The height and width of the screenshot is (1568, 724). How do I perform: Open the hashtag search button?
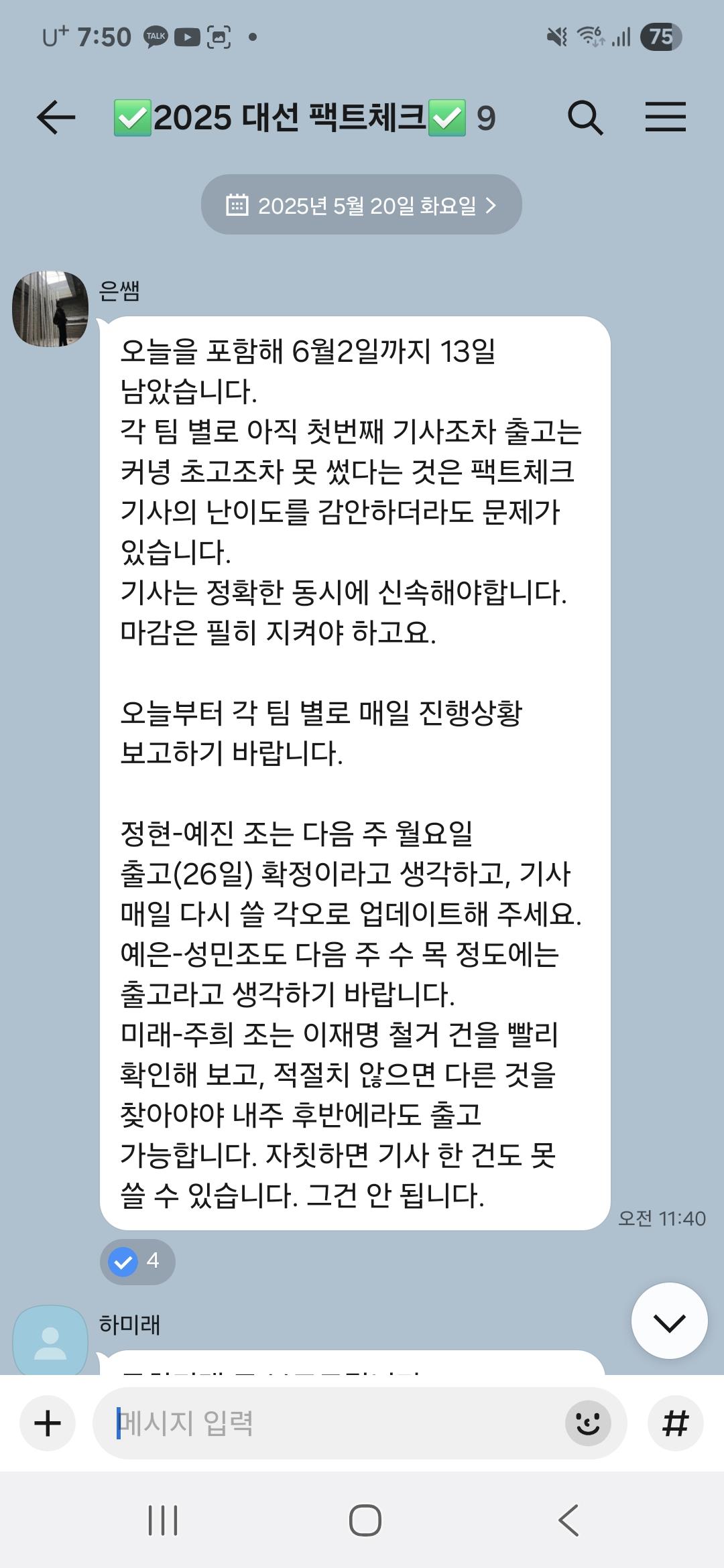click(675, 1423)
